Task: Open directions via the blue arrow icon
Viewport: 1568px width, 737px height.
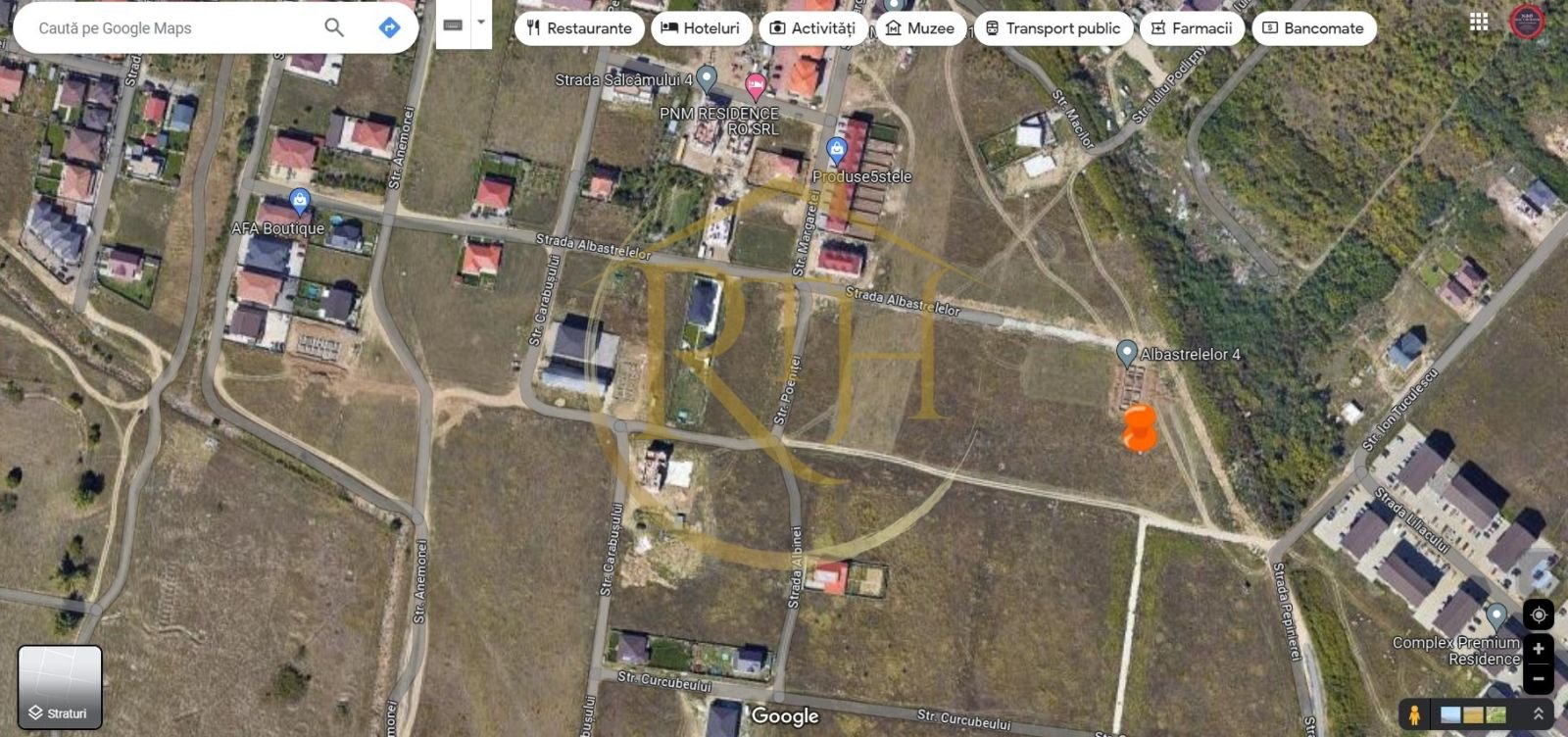Action: (x=389, y=27)
